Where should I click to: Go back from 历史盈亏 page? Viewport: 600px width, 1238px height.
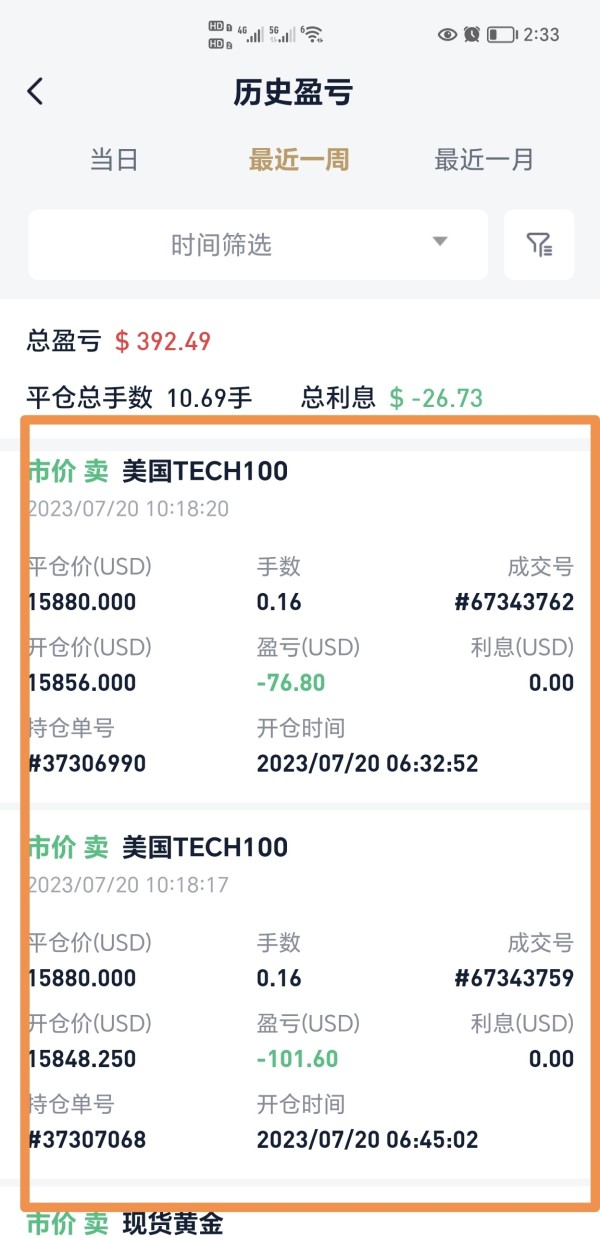tap(36, 93)
